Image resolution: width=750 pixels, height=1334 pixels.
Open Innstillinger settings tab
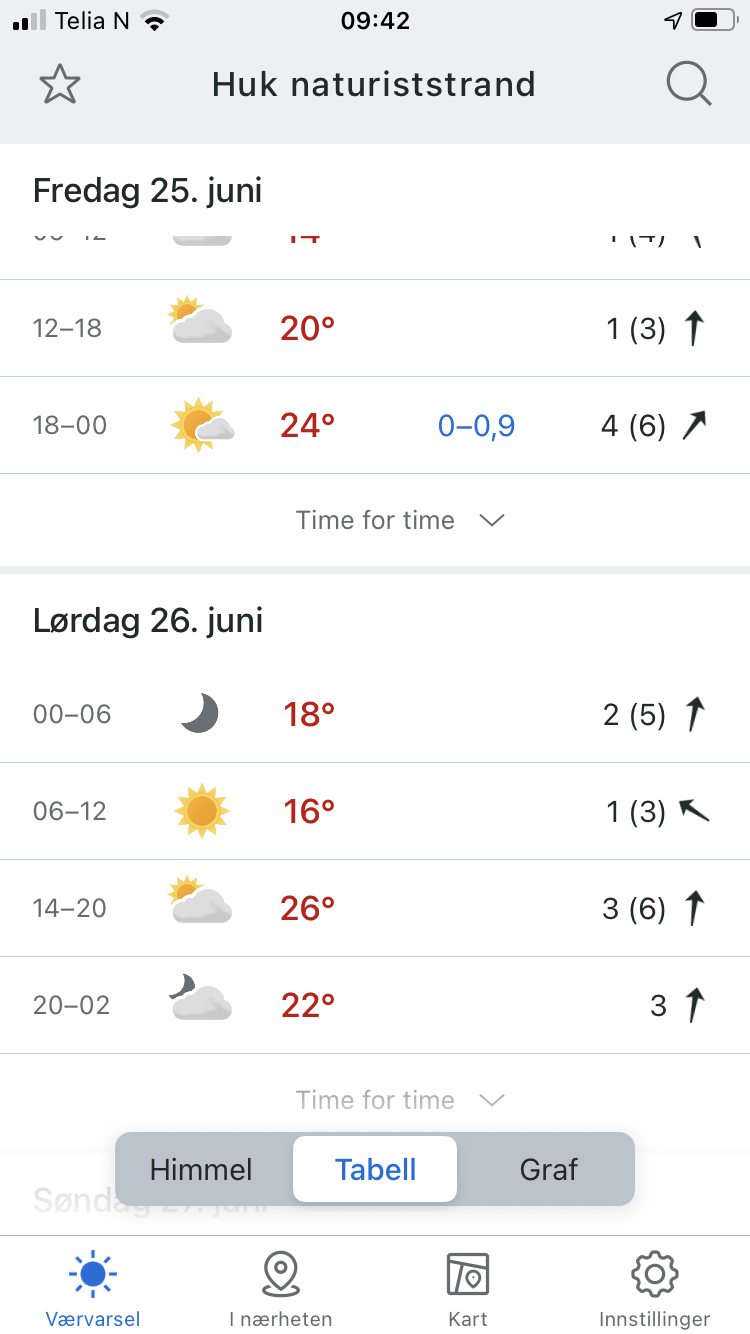[x=655, y=1288]
